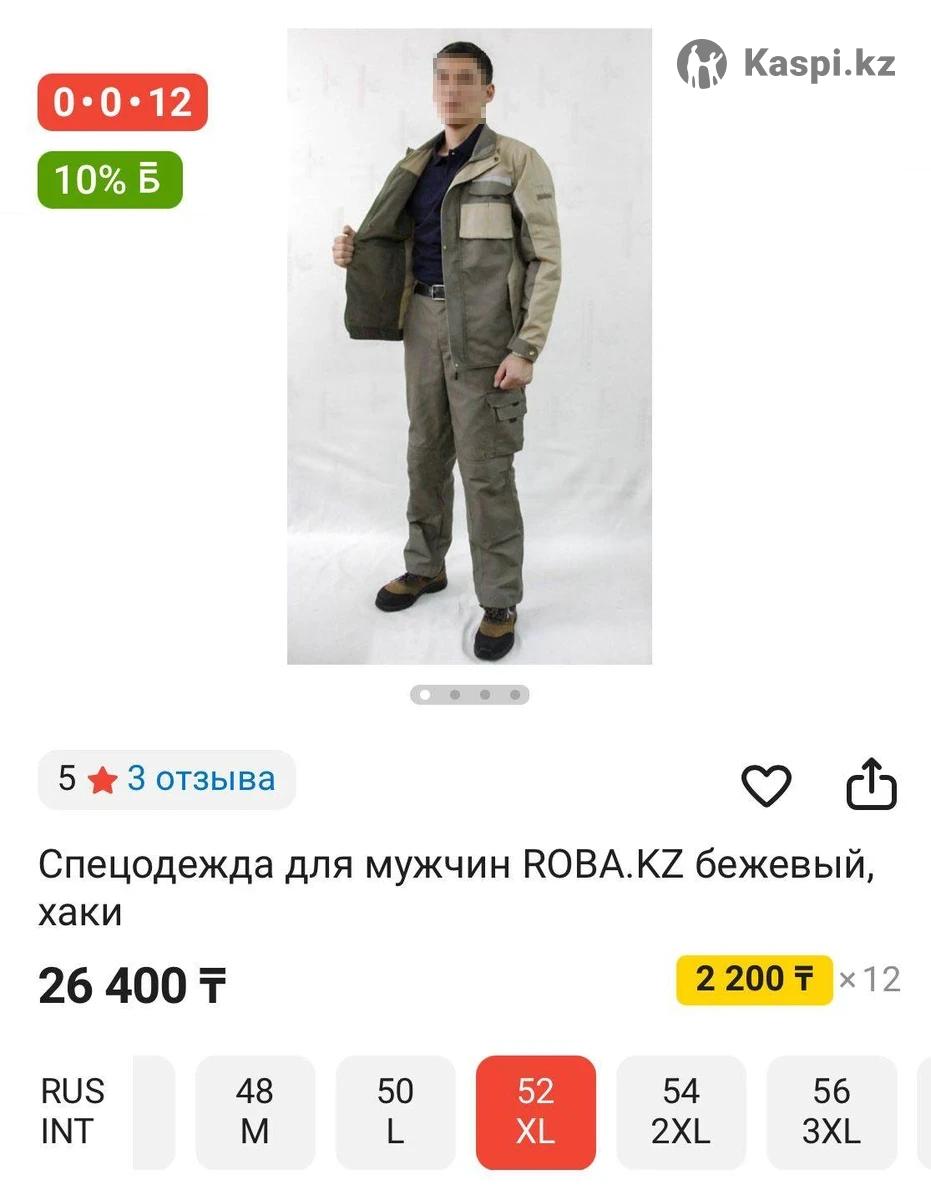Choose size 56 3XL
This screenshot has width=931, height=1200.
[x=831, y=1111]
